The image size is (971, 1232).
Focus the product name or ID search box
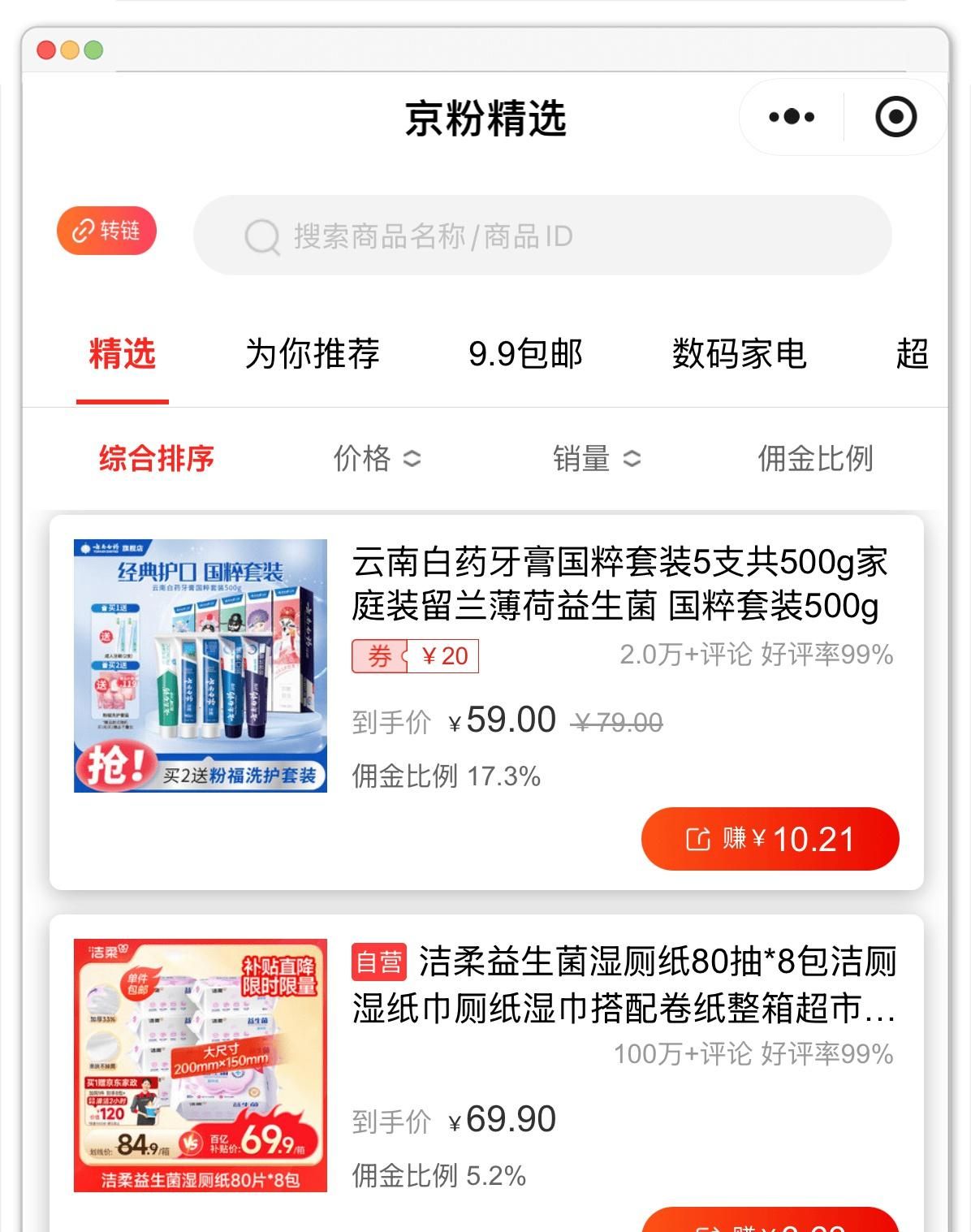(542, 236)
